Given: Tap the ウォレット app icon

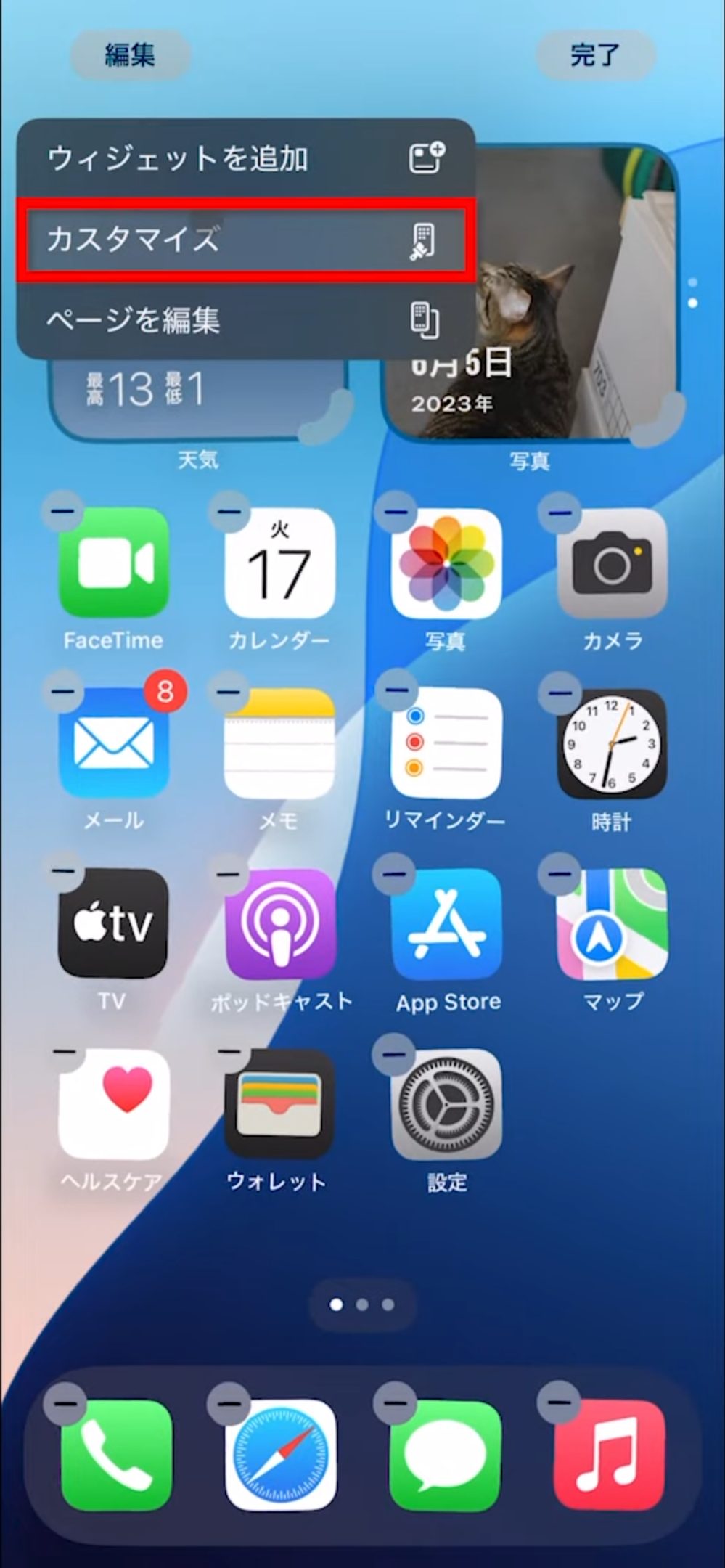Looking at the screenshot, I should 279,1104.
